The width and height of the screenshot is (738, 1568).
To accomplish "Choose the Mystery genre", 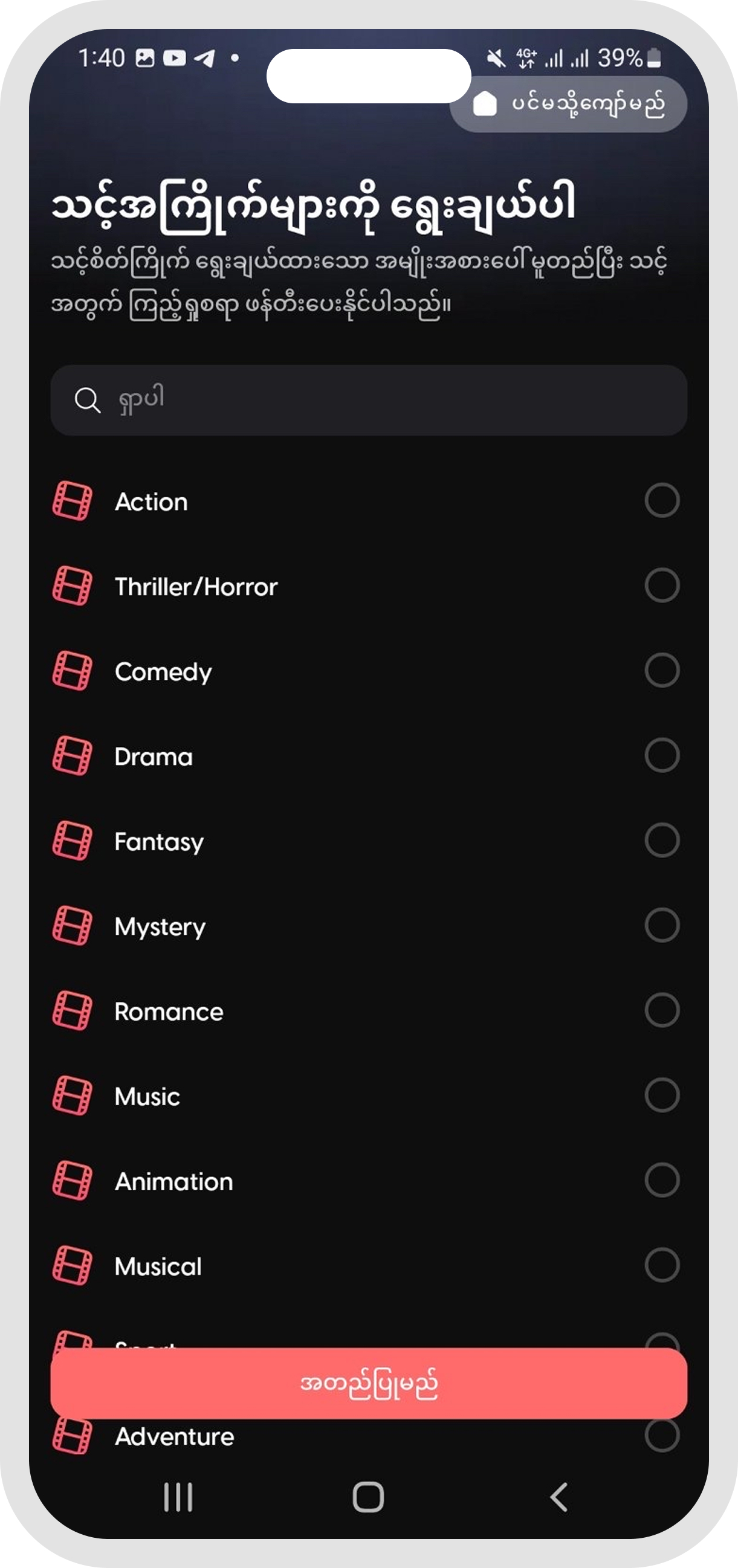I will coord(661,925).
